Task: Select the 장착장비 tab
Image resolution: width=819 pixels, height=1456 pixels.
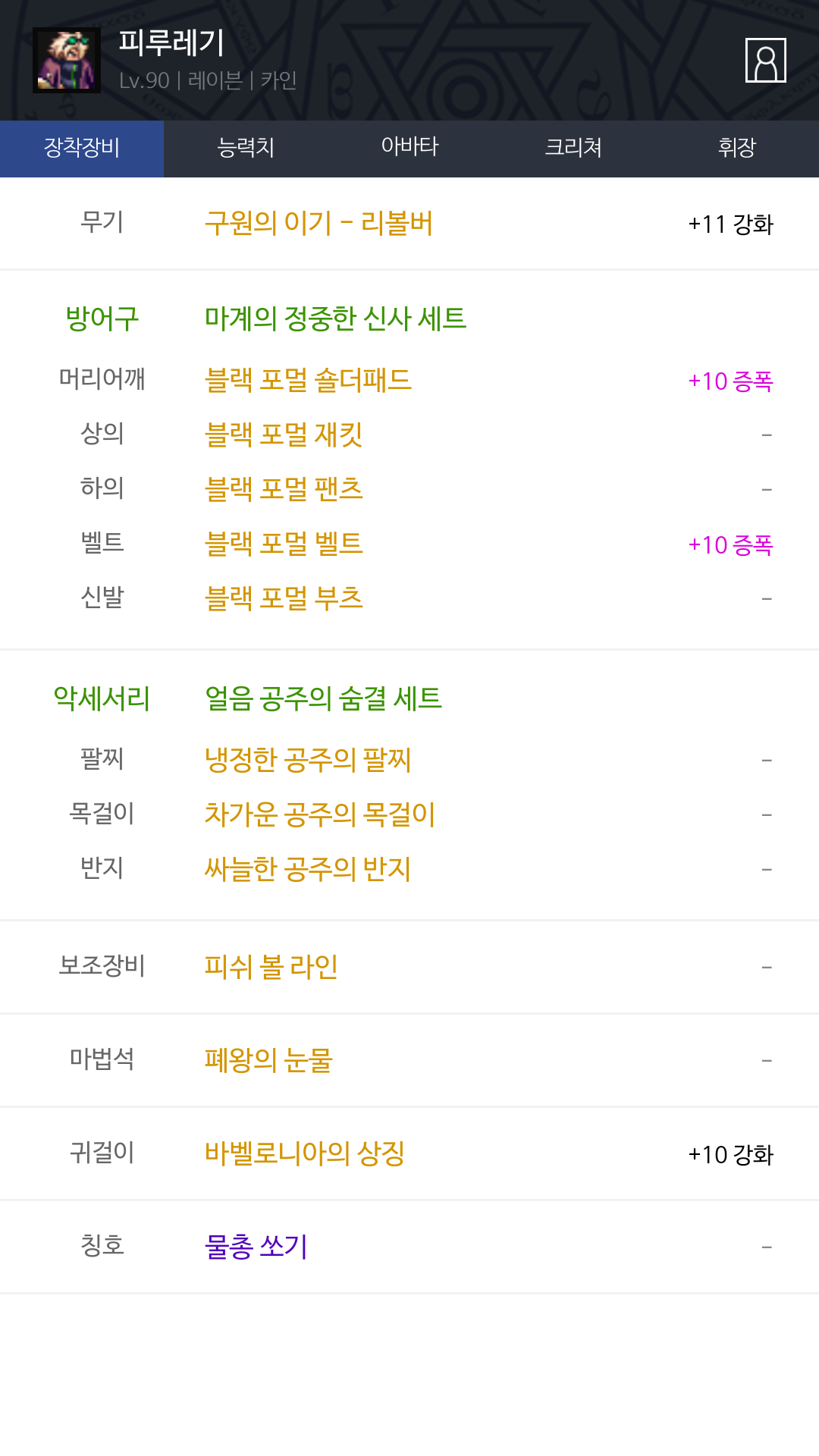Action: pos(82,147)
